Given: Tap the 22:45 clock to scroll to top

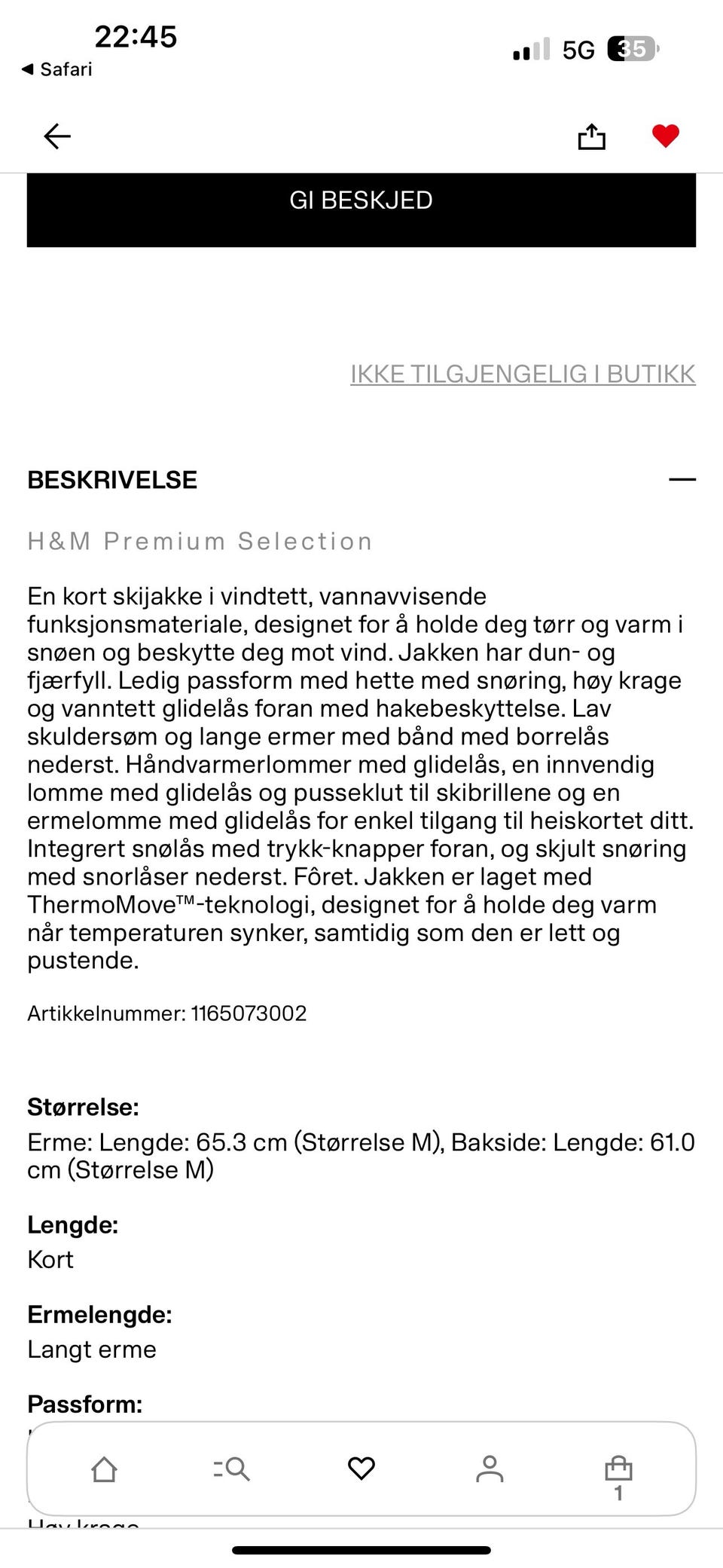Looking at the screenshot, I should click(x=136, y=38).
